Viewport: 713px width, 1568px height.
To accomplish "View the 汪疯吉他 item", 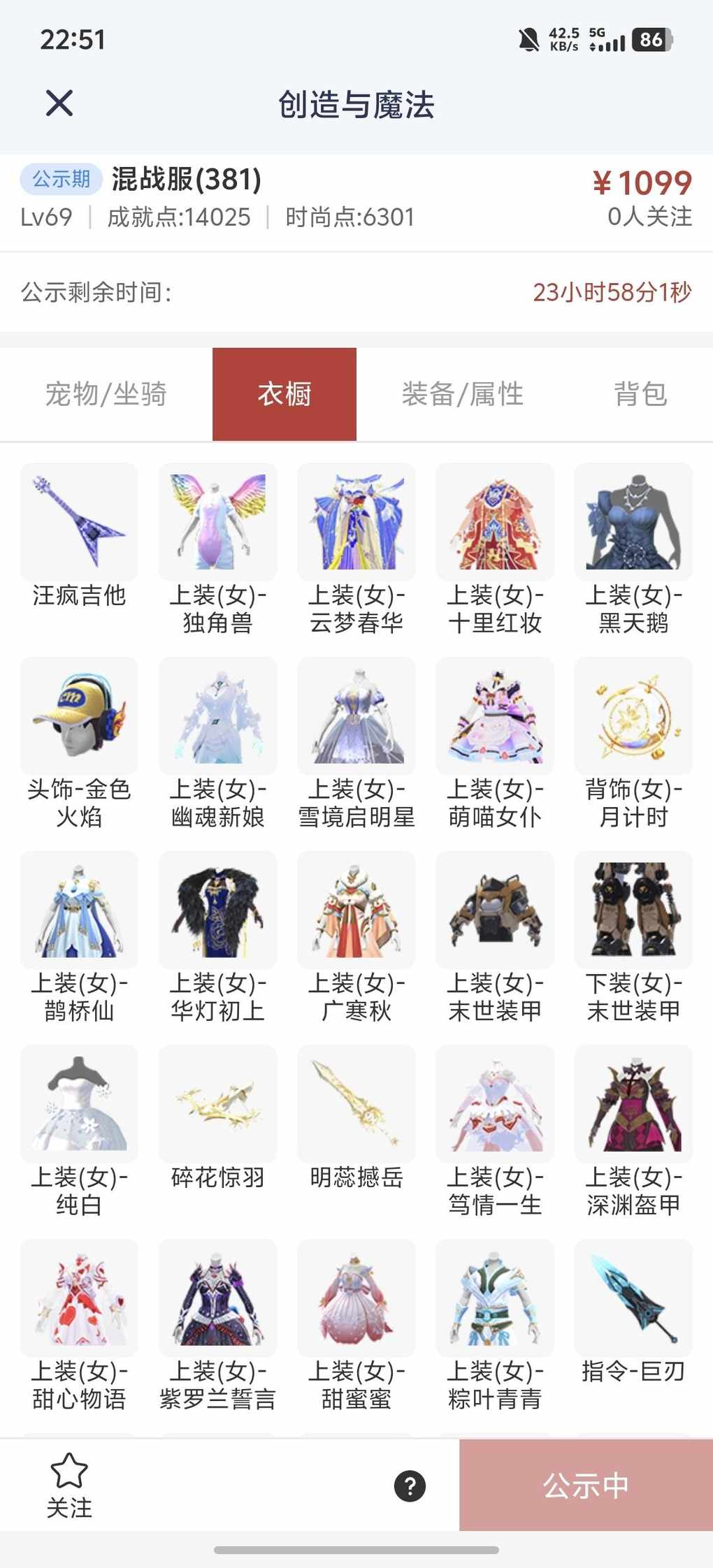I will click(x=79, y=522).
